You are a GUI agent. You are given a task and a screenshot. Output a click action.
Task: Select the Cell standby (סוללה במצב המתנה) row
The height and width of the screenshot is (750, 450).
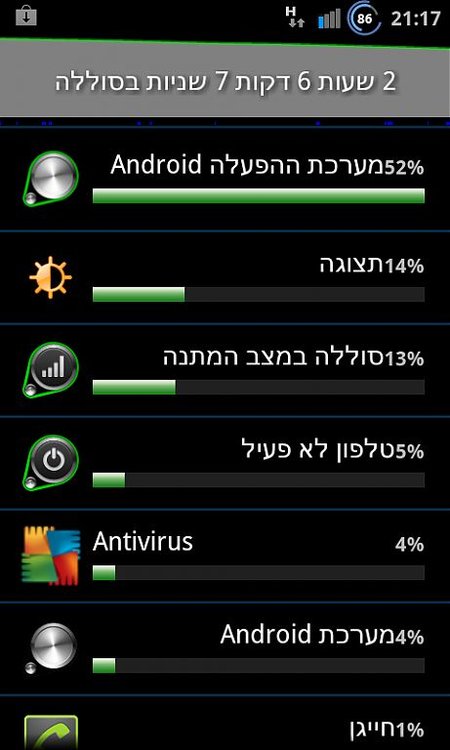tap(225, 370)
